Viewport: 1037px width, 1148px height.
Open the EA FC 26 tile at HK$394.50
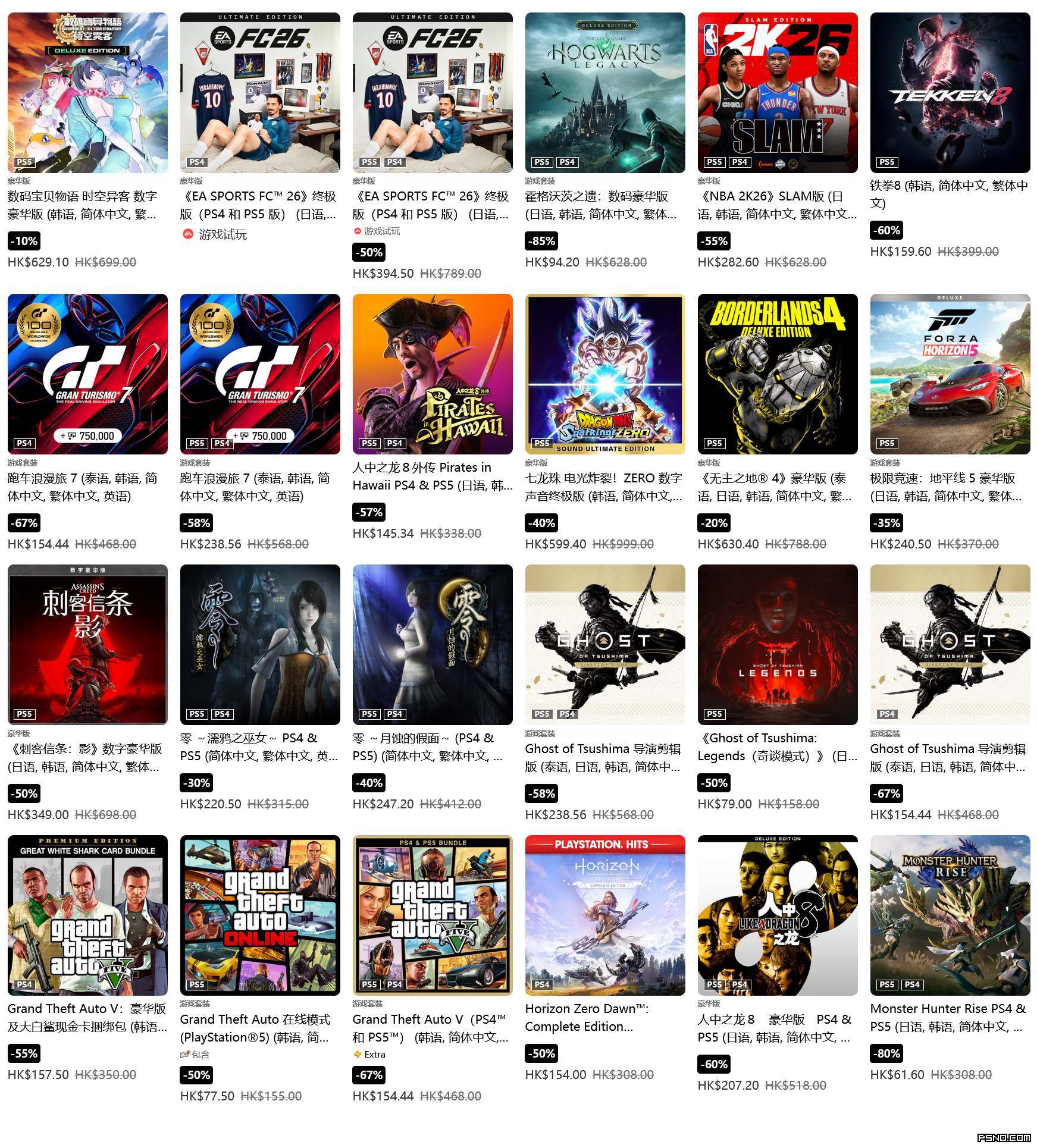click(x=433, y=93)
